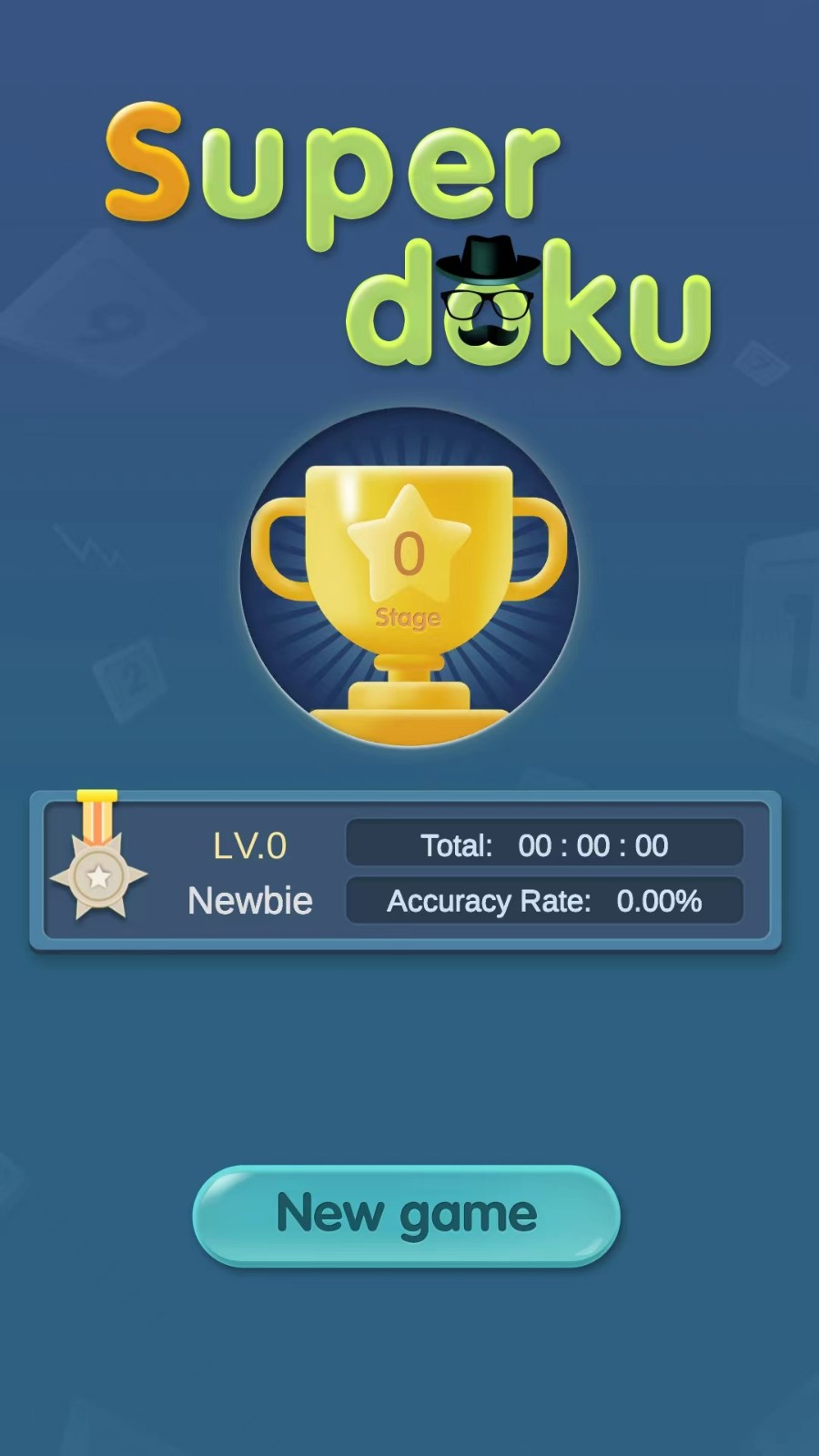This screenshot has height=1456, width=819.
Task: Open the LV.0 Newbie stats panel
Action: point(405,872)
